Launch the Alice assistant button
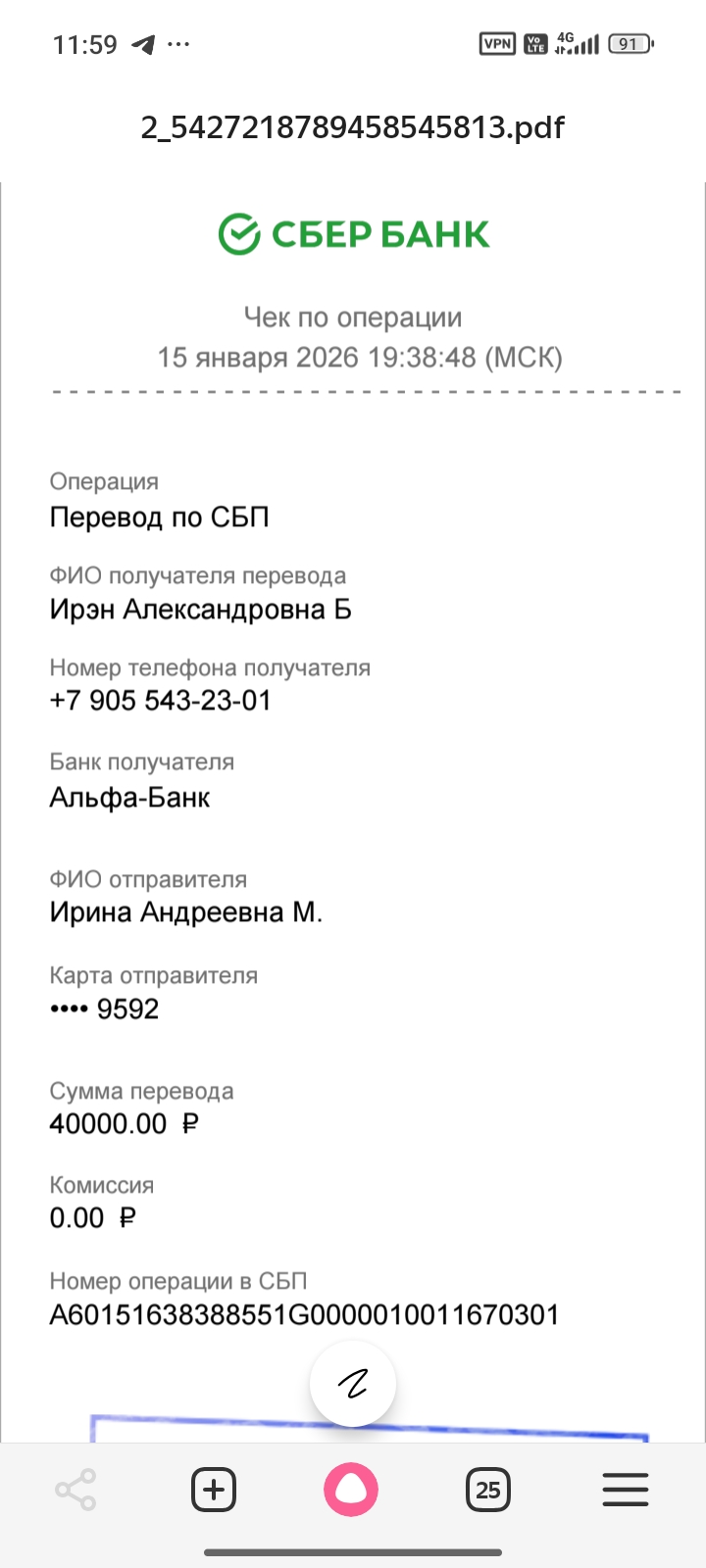Image resolution: width=706 pixels, height=1568 pixels. (x=351, y=1490)
